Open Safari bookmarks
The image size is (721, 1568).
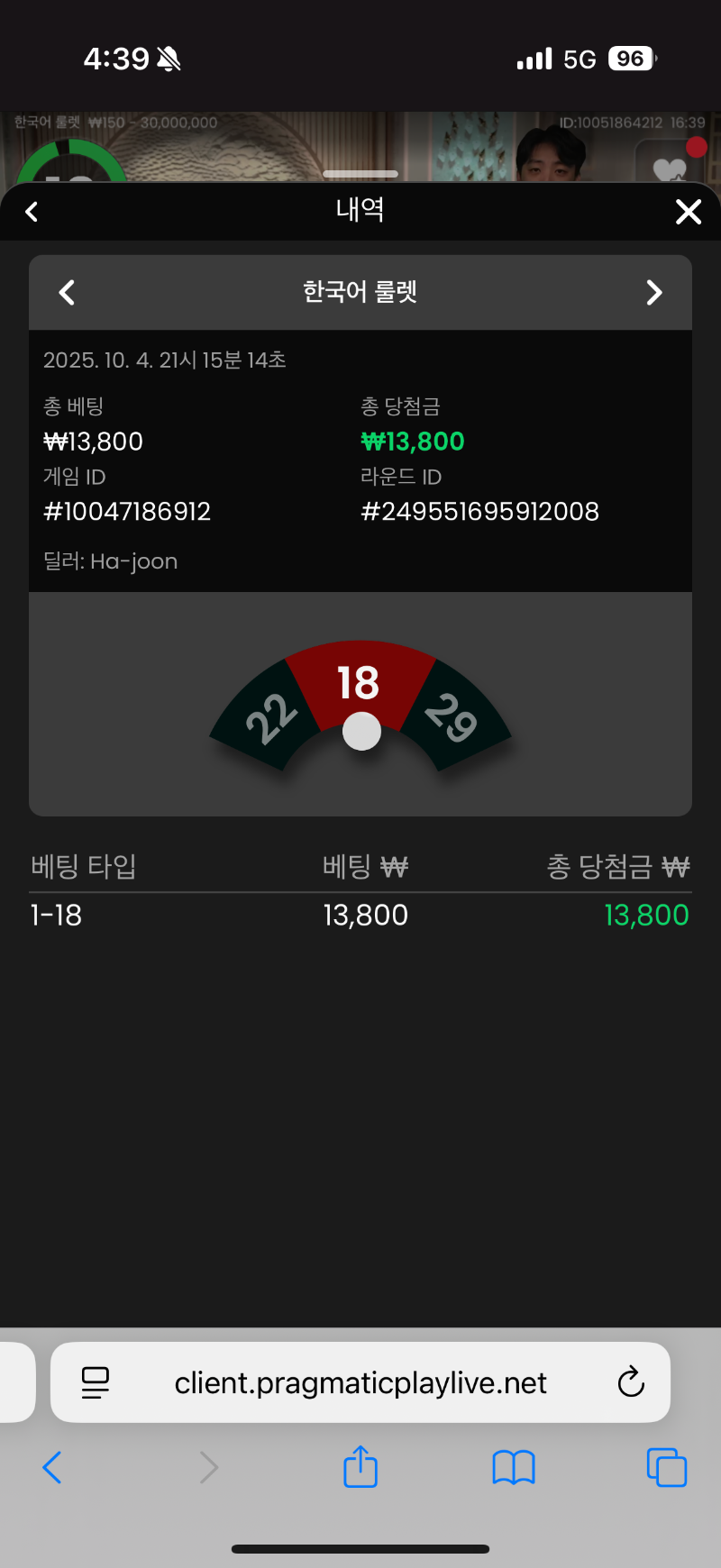514,1467
